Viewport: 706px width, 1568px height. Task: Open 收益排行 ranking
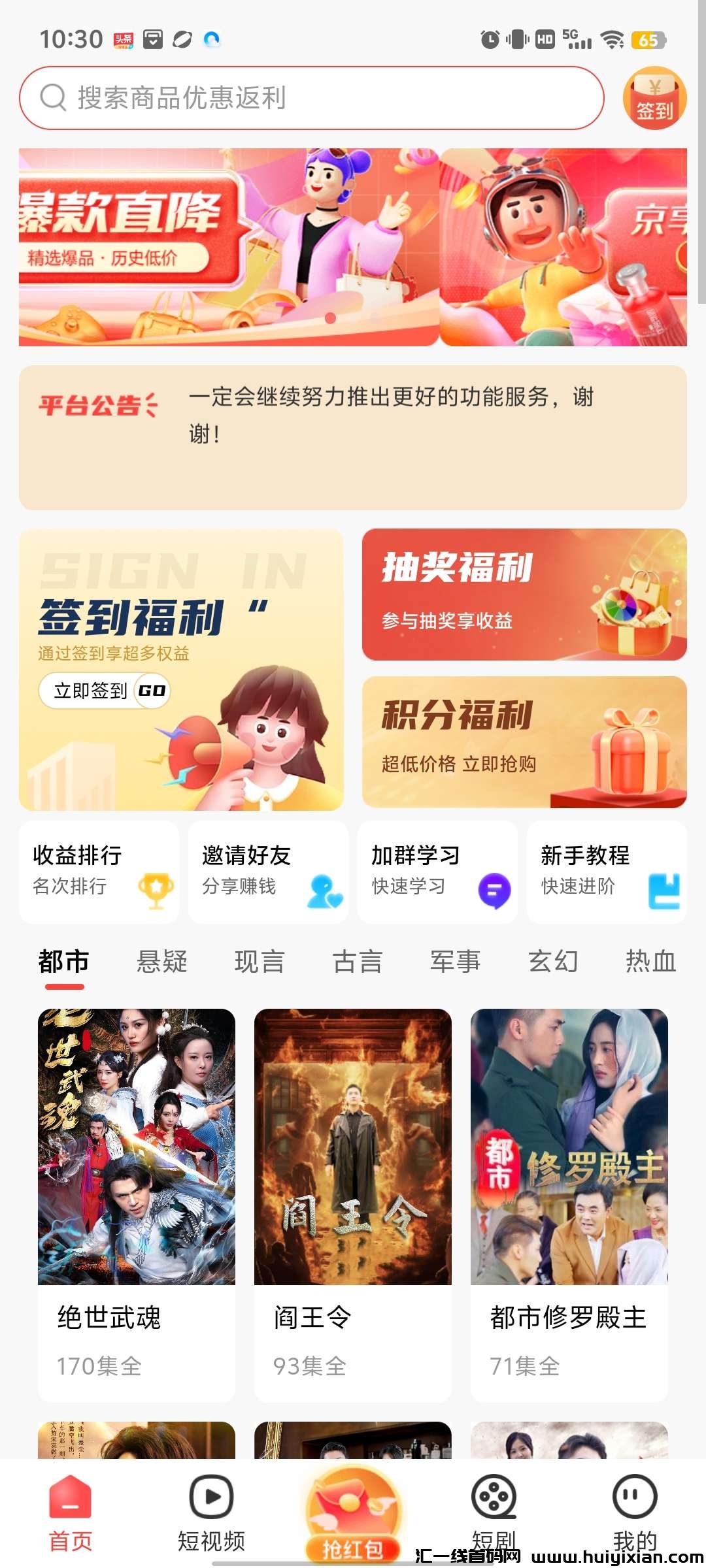(99, 872)
